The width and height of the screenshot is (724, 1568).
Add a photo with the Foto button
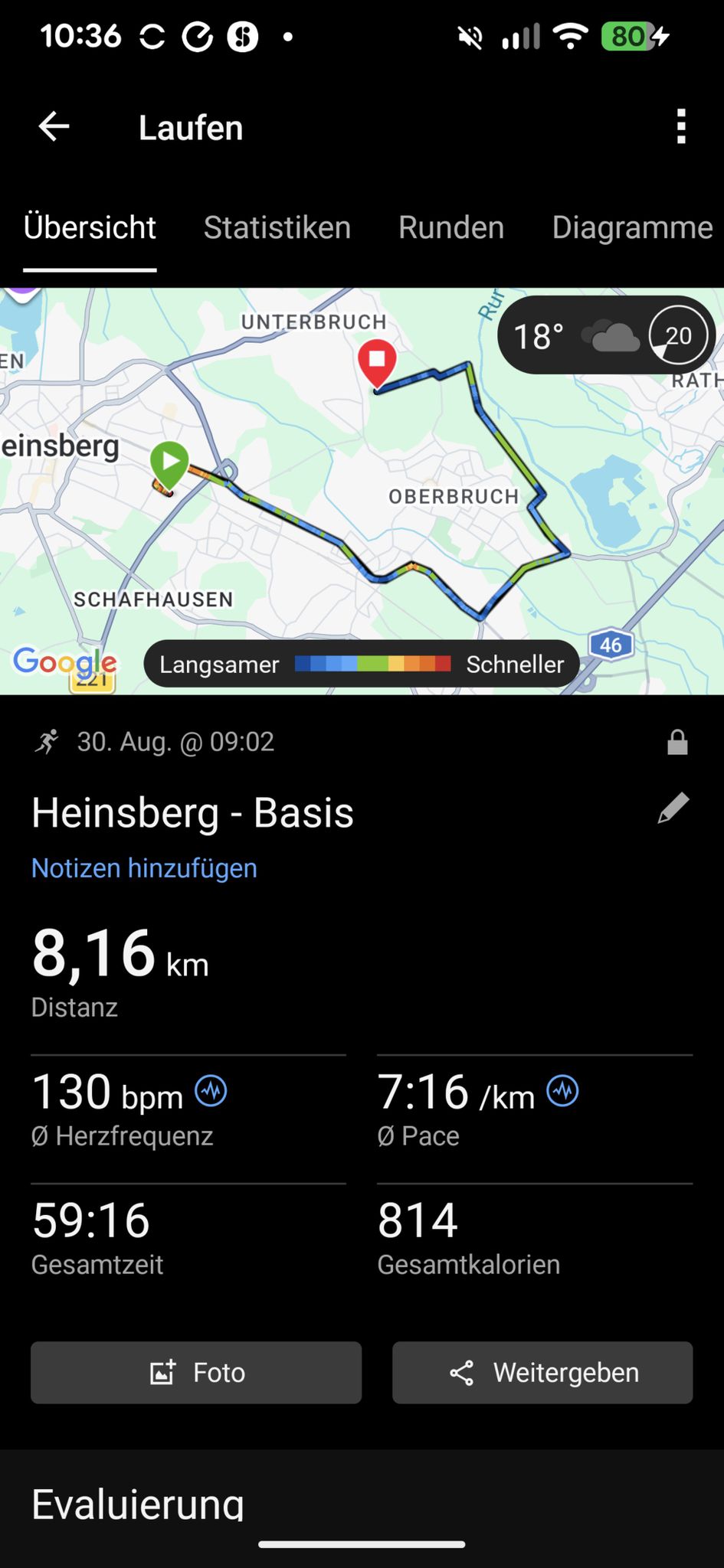[196, 1372]
